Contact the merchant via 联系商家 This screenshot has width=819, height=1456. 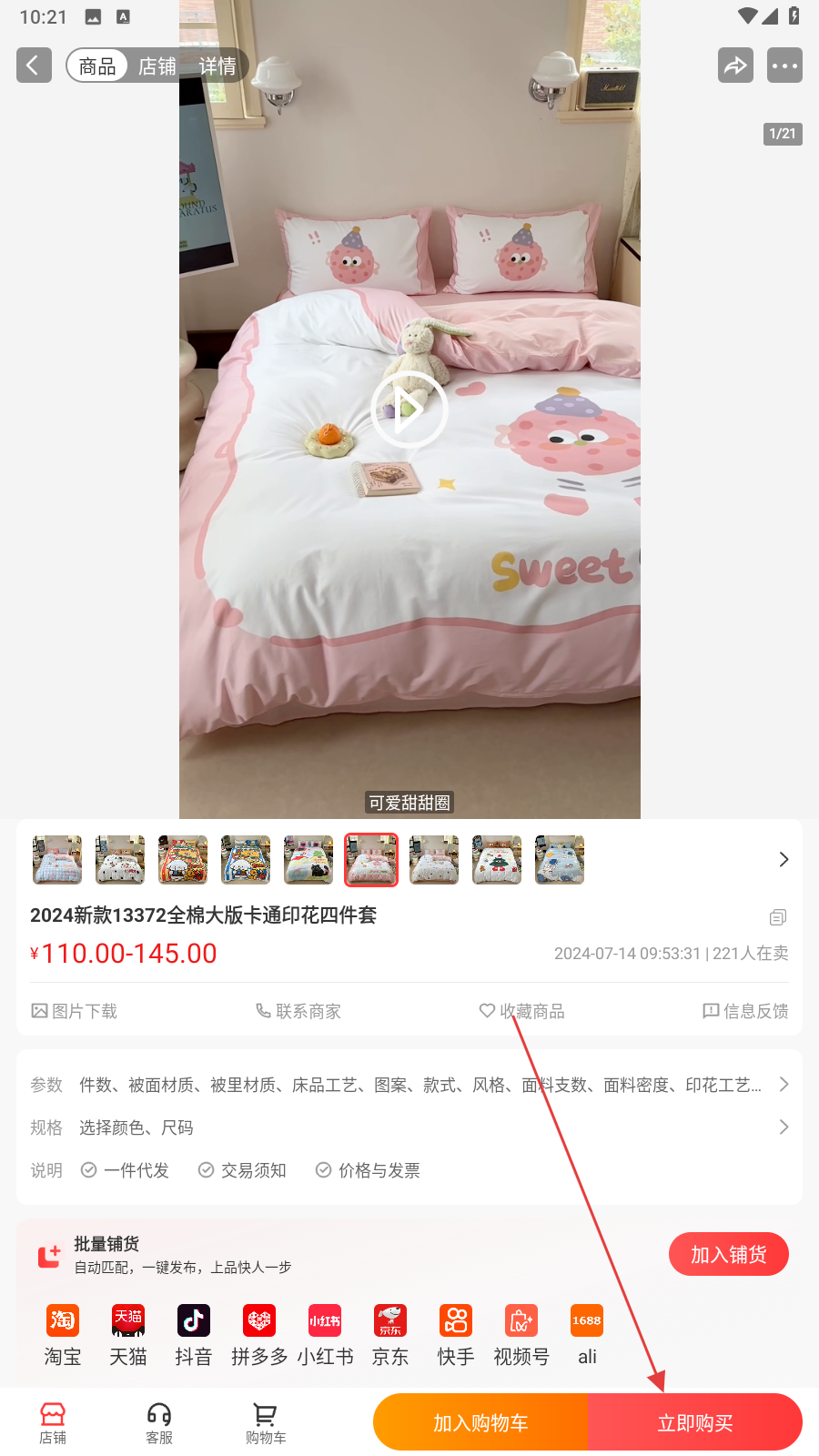tap(298, 1011)
